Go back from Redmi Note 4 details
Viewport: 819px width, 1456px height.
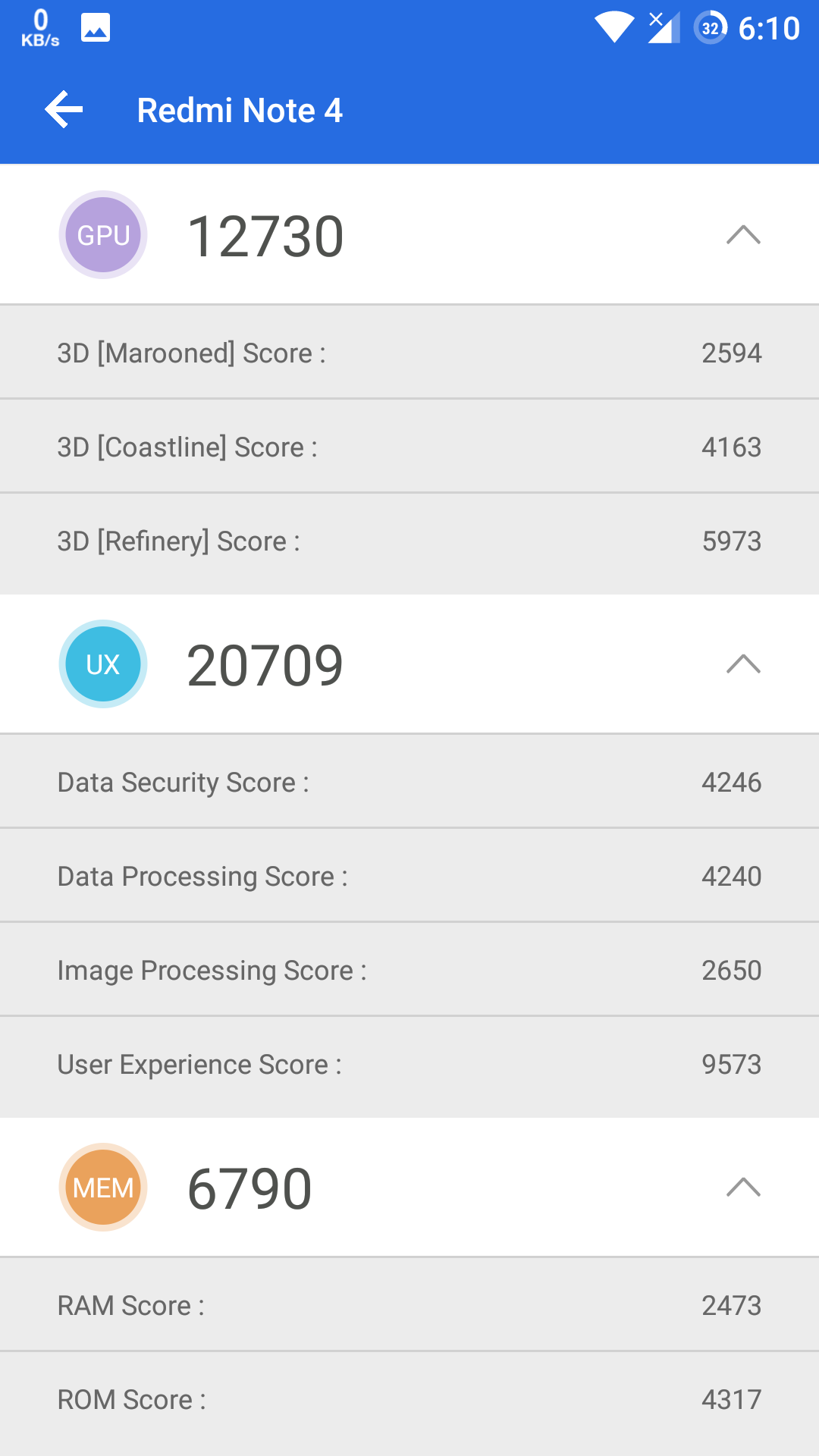[x=64, y=110]
